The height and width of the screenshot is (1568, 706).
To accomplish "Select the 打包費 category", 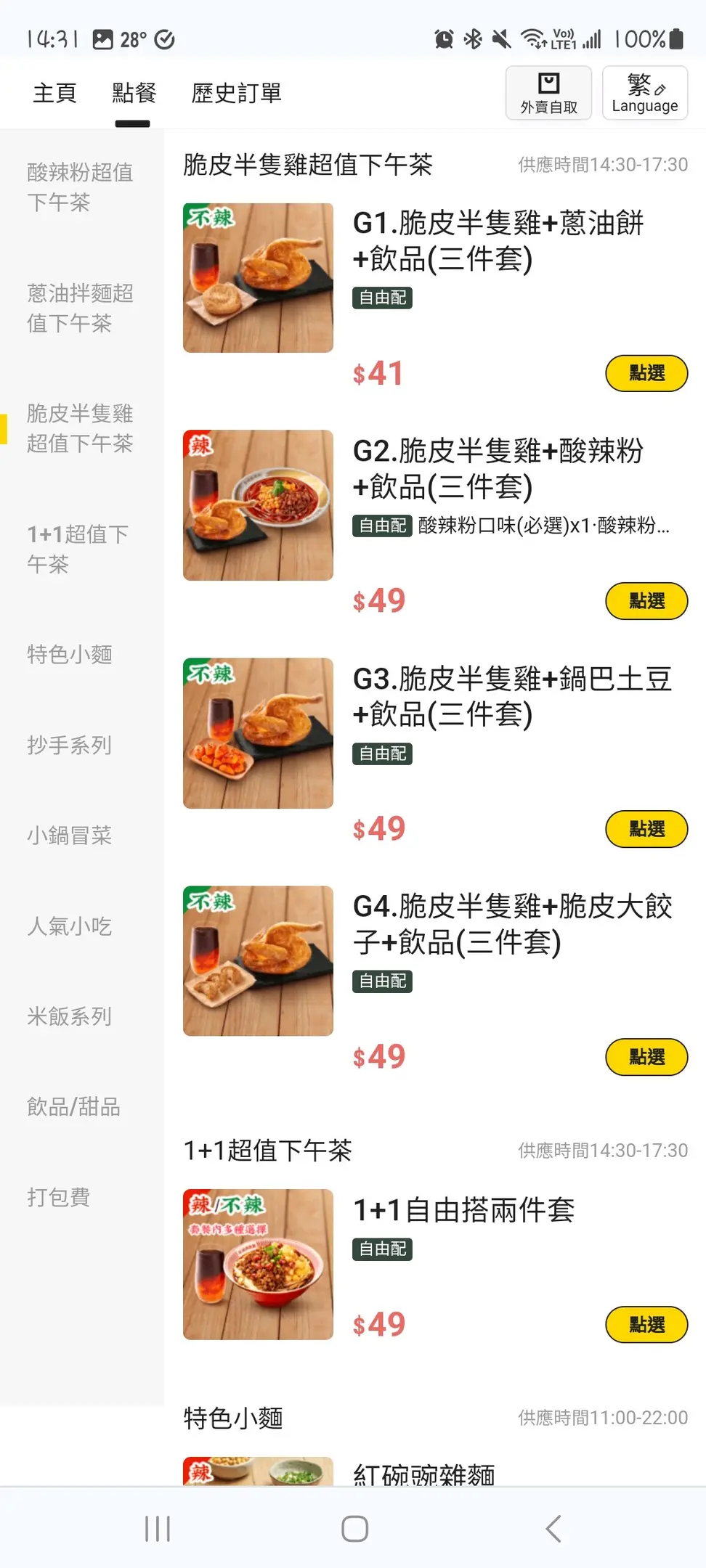I will [59, 1197].
